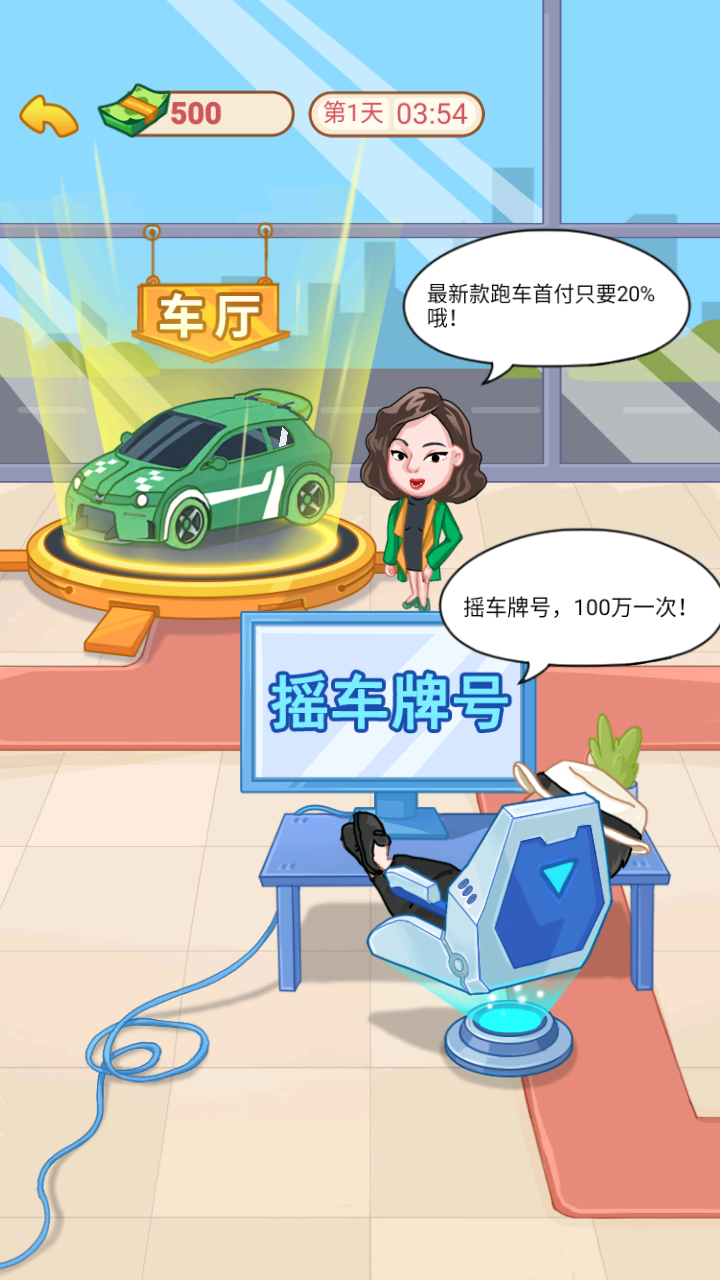
Task: Open the 摇车牌号 lottery monitor
Action: point(388,703)
